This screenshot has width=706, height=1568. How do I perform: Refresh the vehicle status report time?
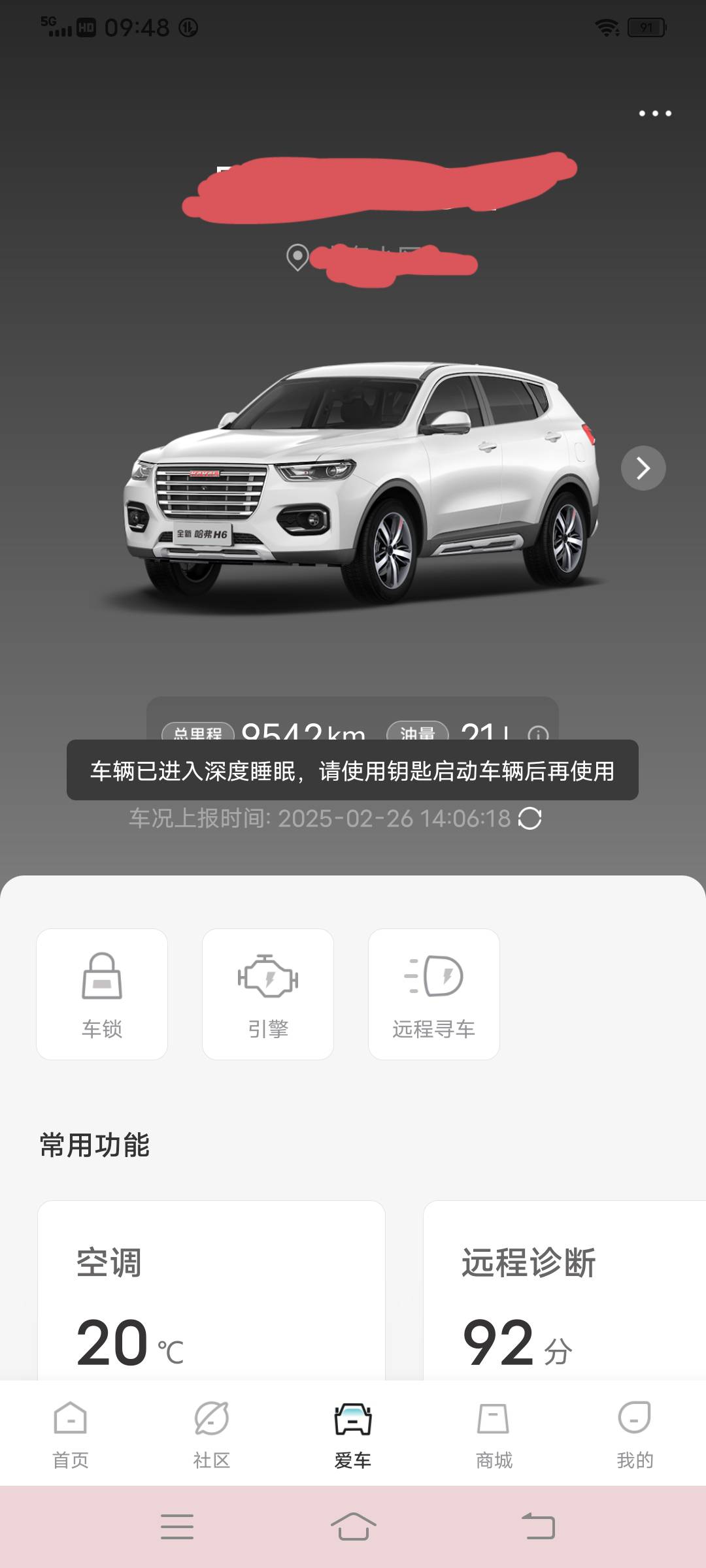coord(529,818)
